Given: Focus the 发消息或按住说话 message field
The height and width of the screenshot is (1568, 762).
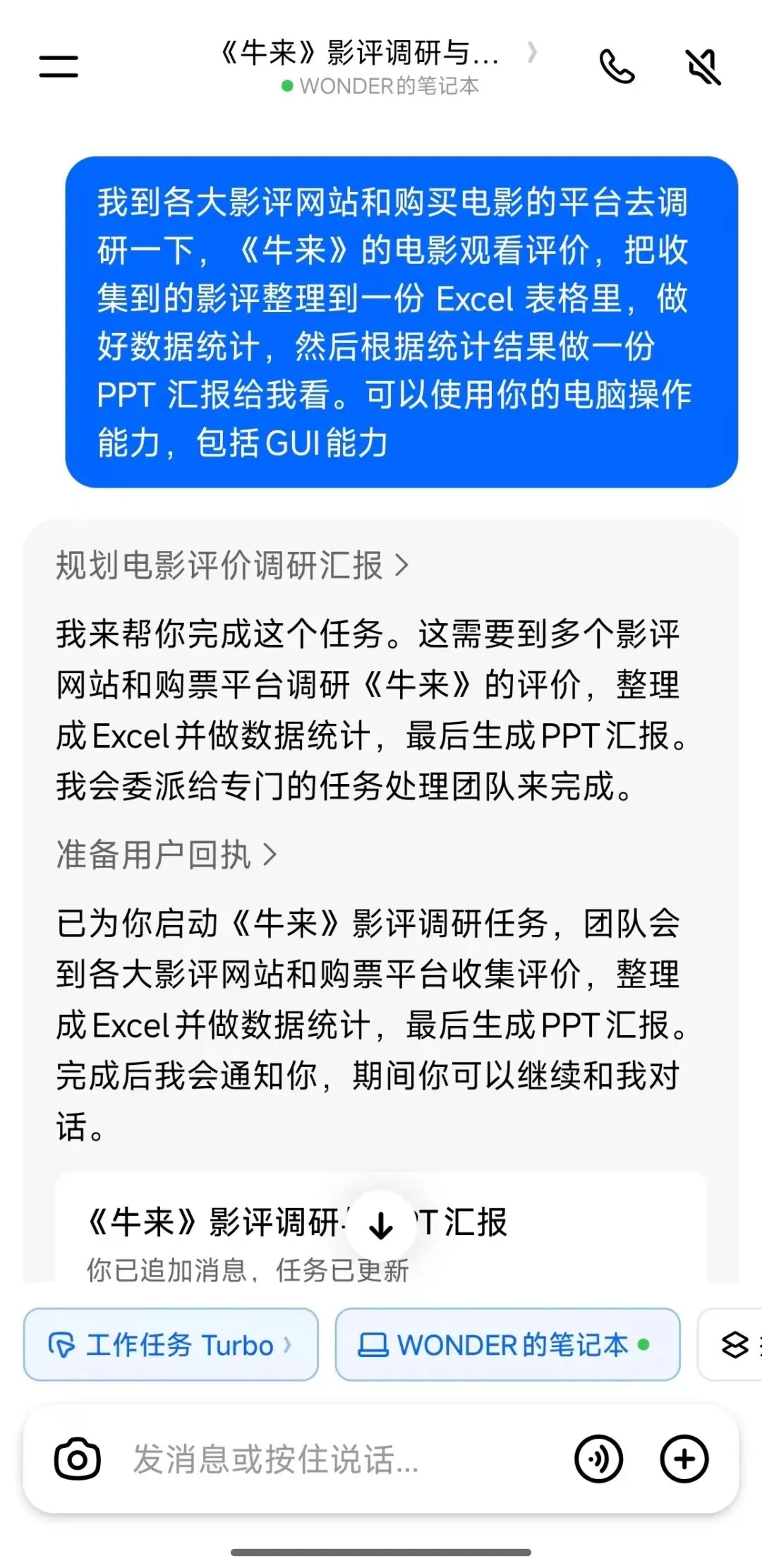Looking at the screenshot, I should [x=339, y=1459].
